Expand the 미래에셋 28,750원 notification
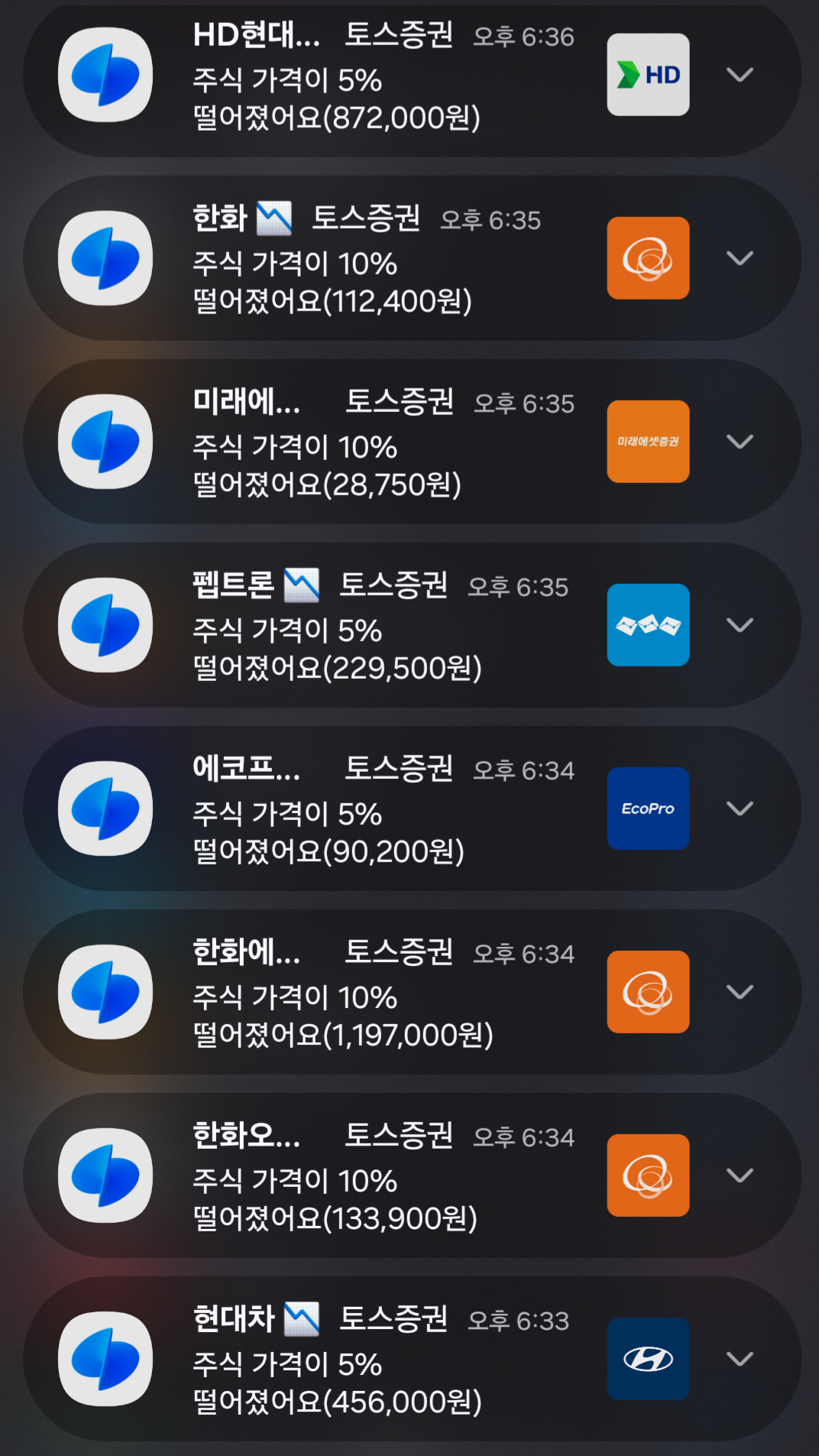The width and height of the screenshot is (819, 1456). coord(740,442)
